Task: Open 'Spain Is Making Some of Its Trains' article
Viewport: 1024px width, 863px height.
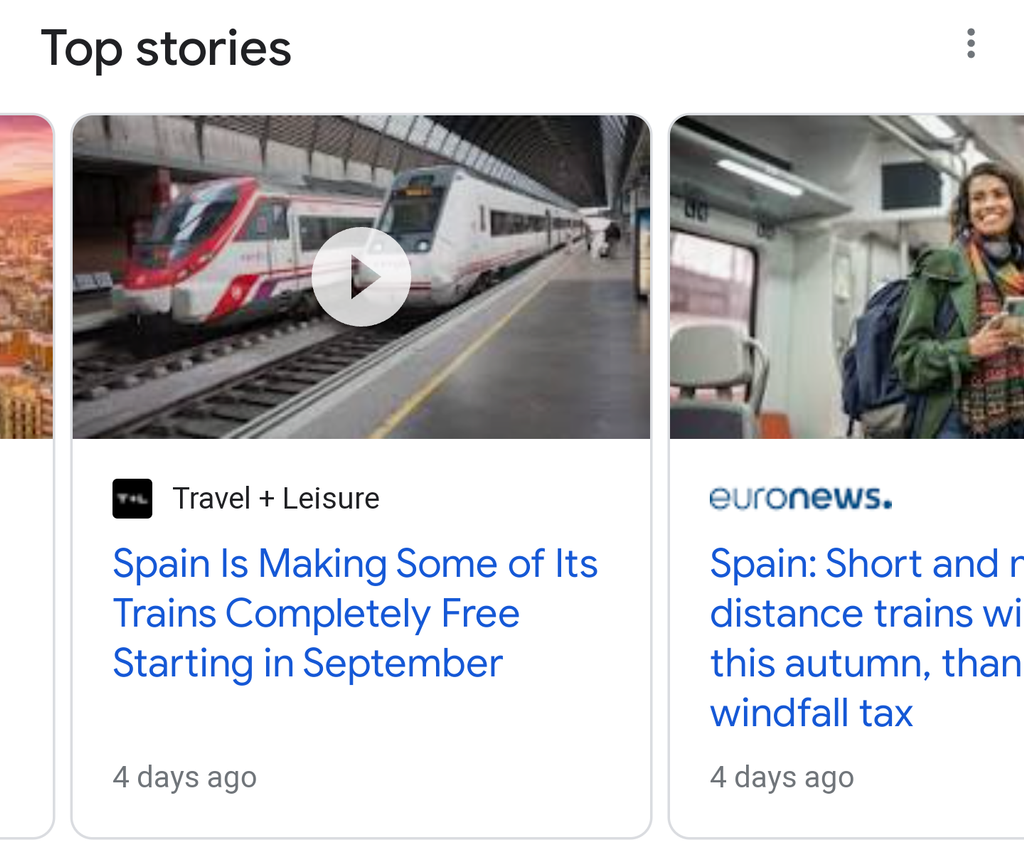Action: [355, 614]
